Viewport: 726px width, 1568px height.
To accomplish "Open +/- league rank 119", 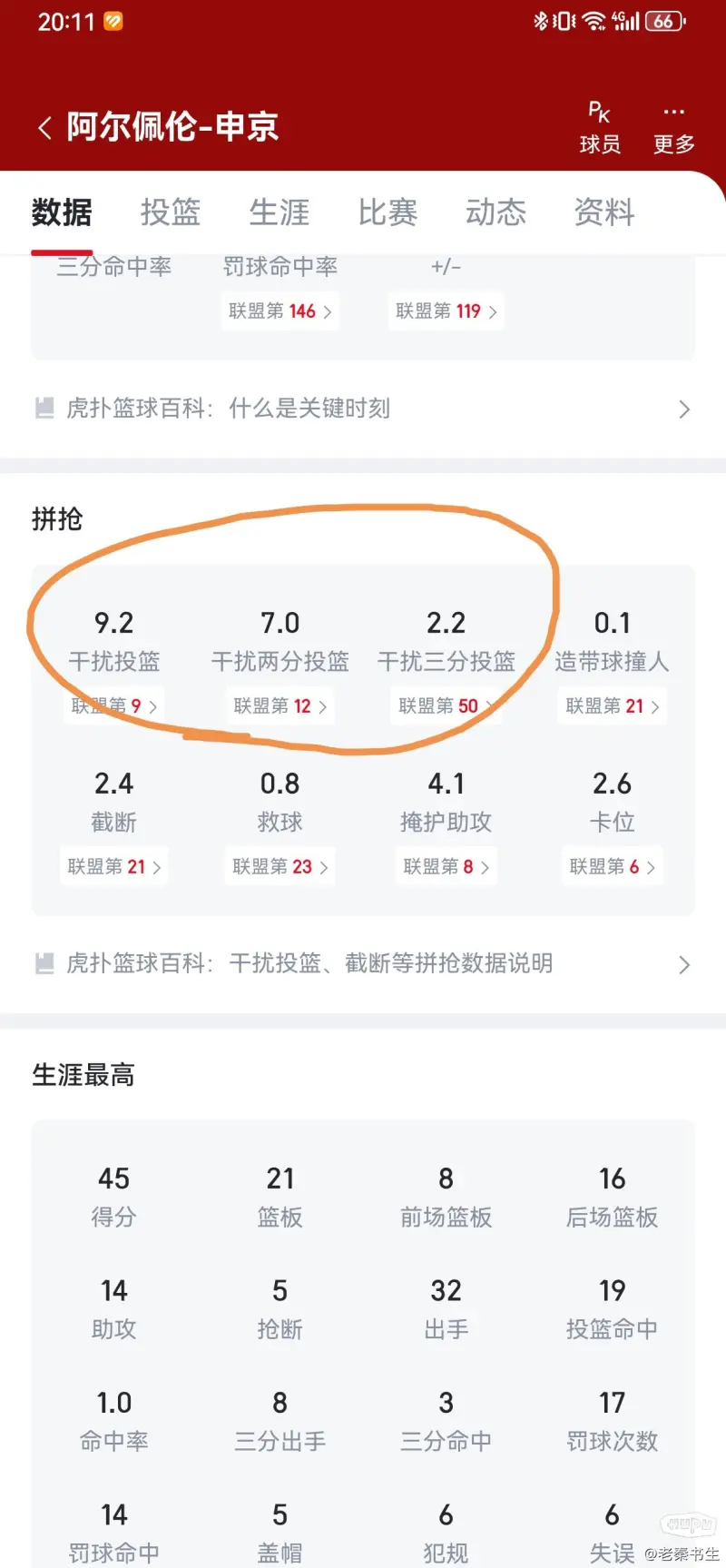I will [446, 311].
